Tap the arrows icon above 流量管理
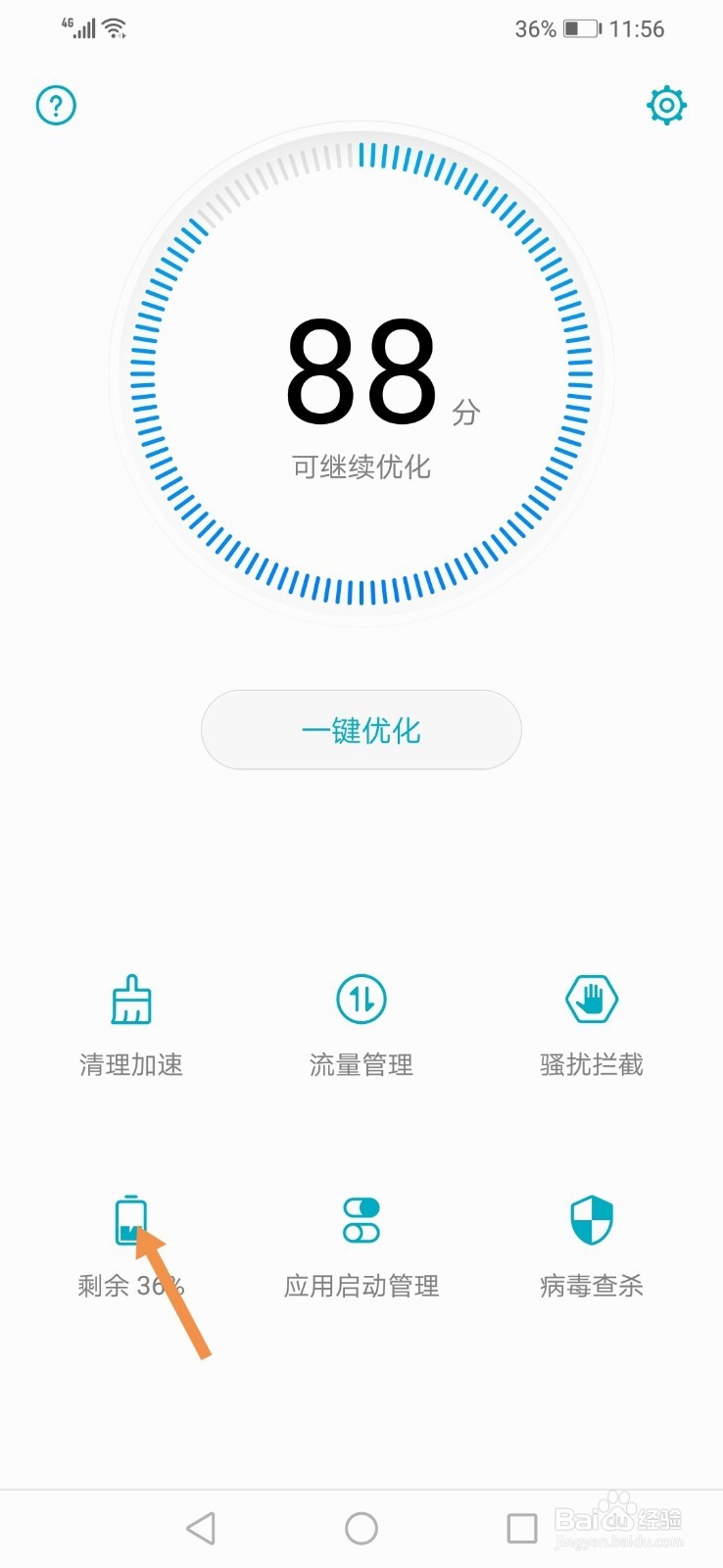 (361, 998)
